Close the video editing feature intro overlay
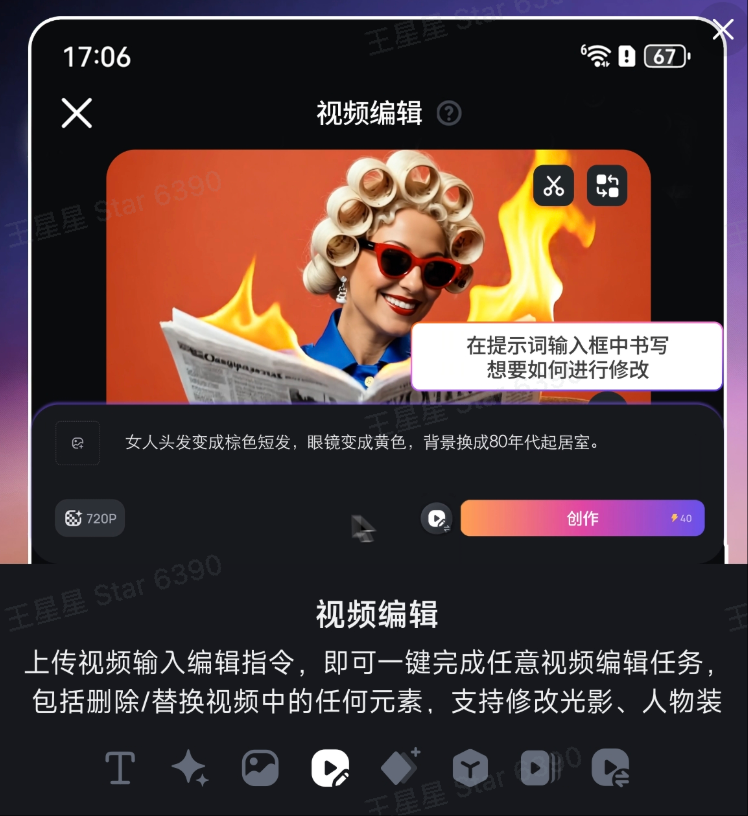Image resolution: width=748 pixels, height=816 pixels. (x=722, y=30)
